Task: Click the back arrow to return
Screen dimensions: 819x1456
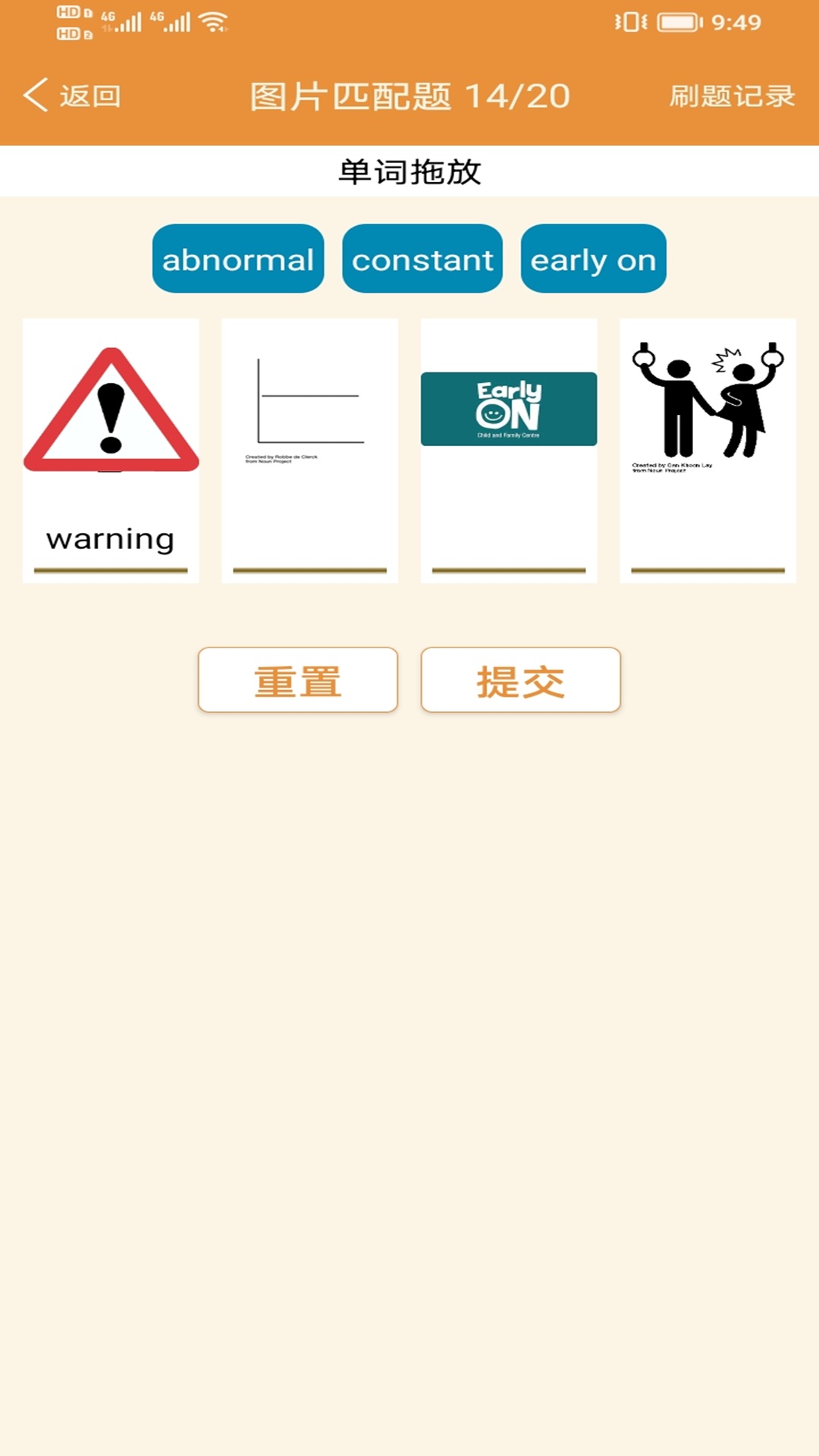Action: coord(34,96)
